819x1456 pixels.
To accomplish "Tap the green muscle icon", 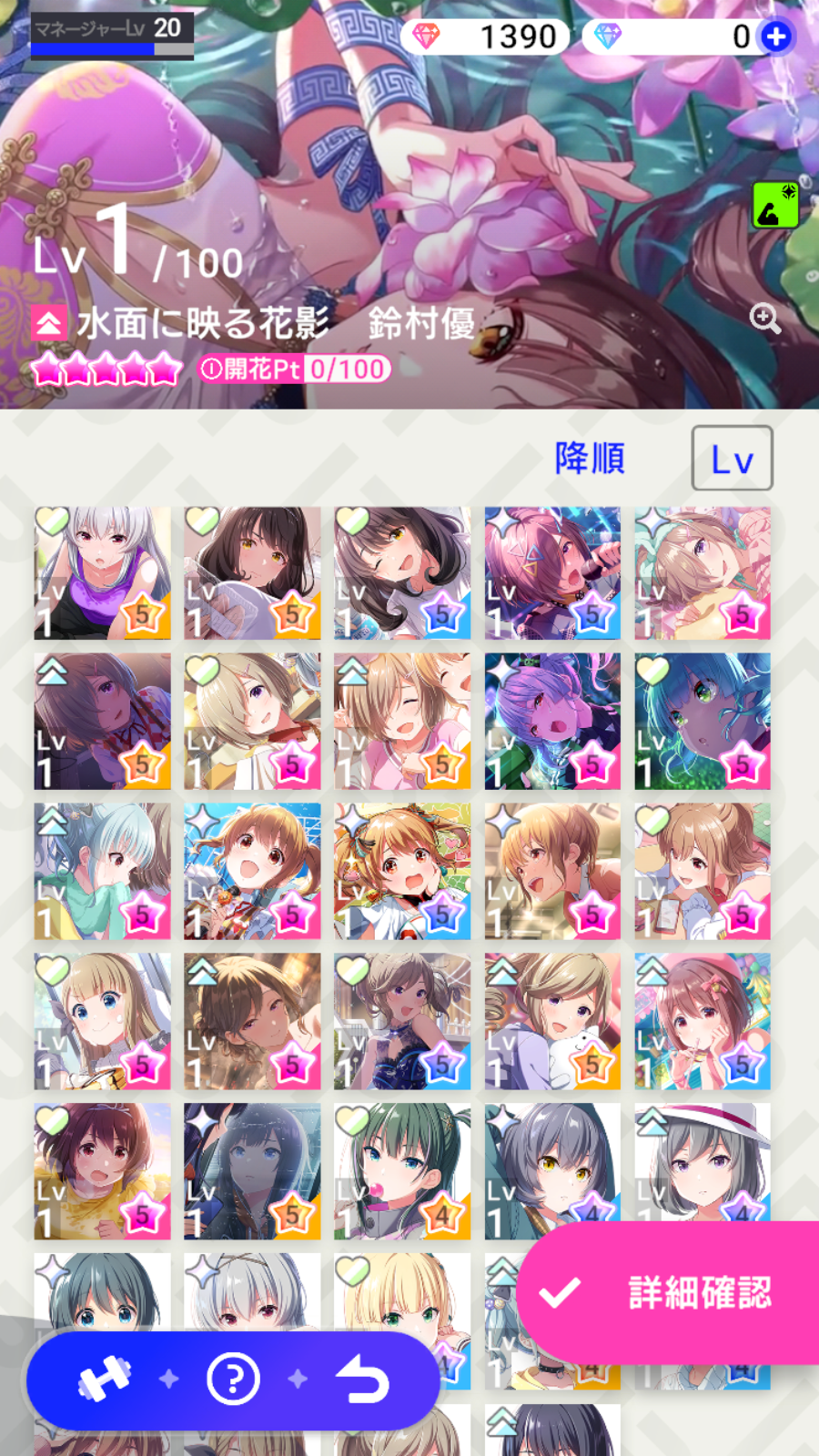I will pos(775,206).
